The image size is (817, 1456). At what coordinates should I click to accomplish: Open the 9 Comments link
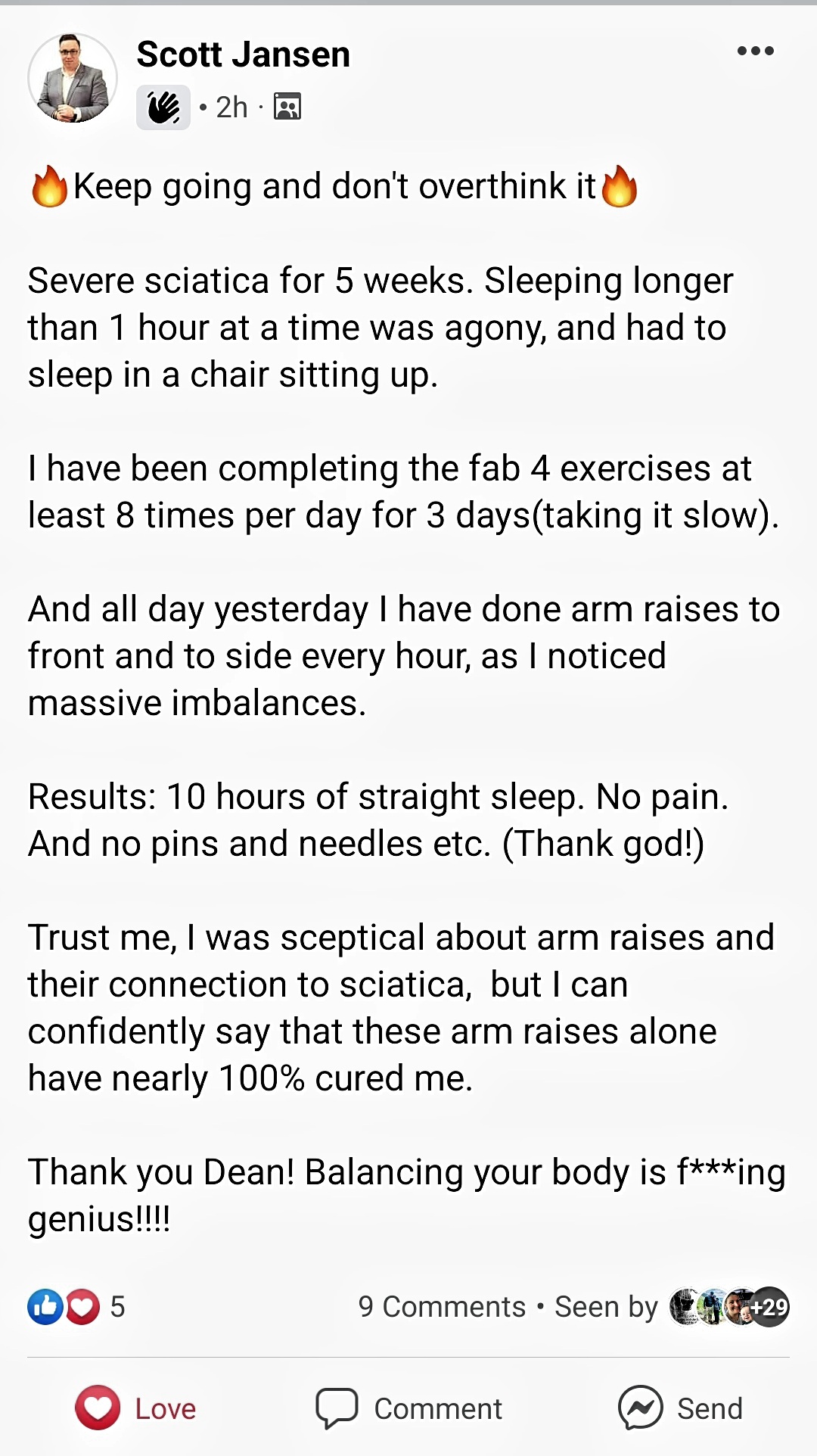click(x=441, y=1305)
